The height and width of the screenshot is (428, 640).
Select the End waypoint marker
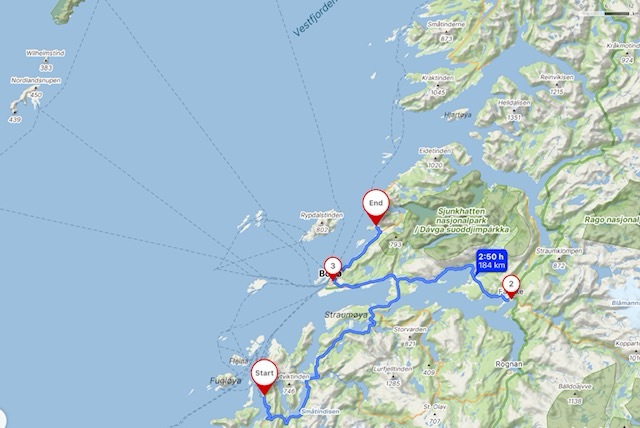pos(376,204)
